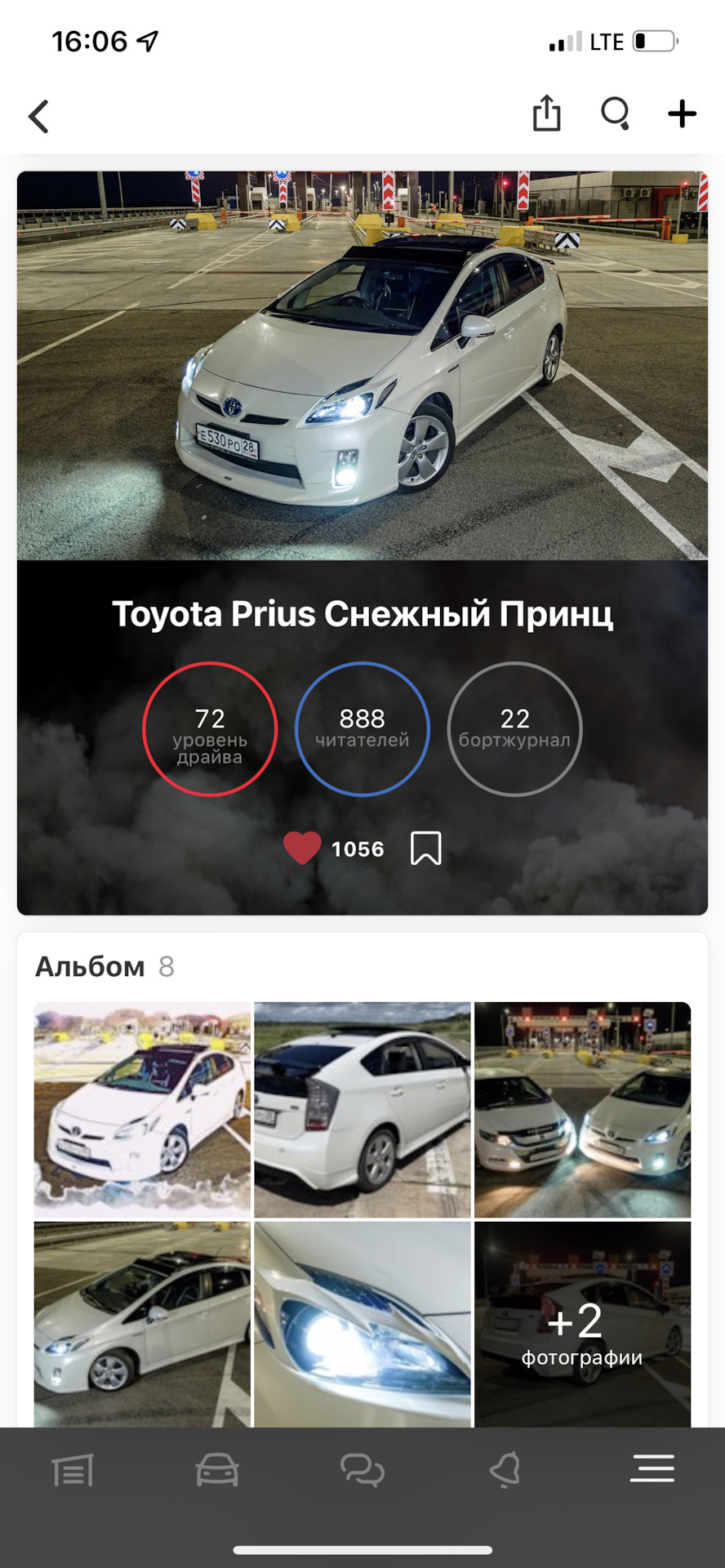Open the stylized drawing album photo

142,1109
